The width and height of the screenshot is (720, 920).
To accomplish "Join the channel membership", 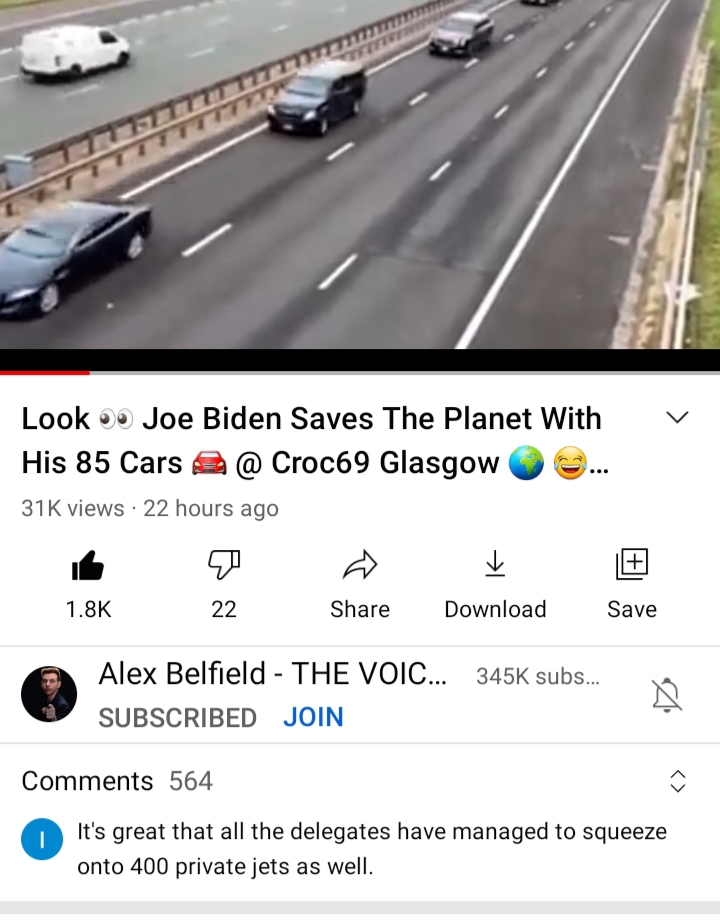I will click(313, 717).
